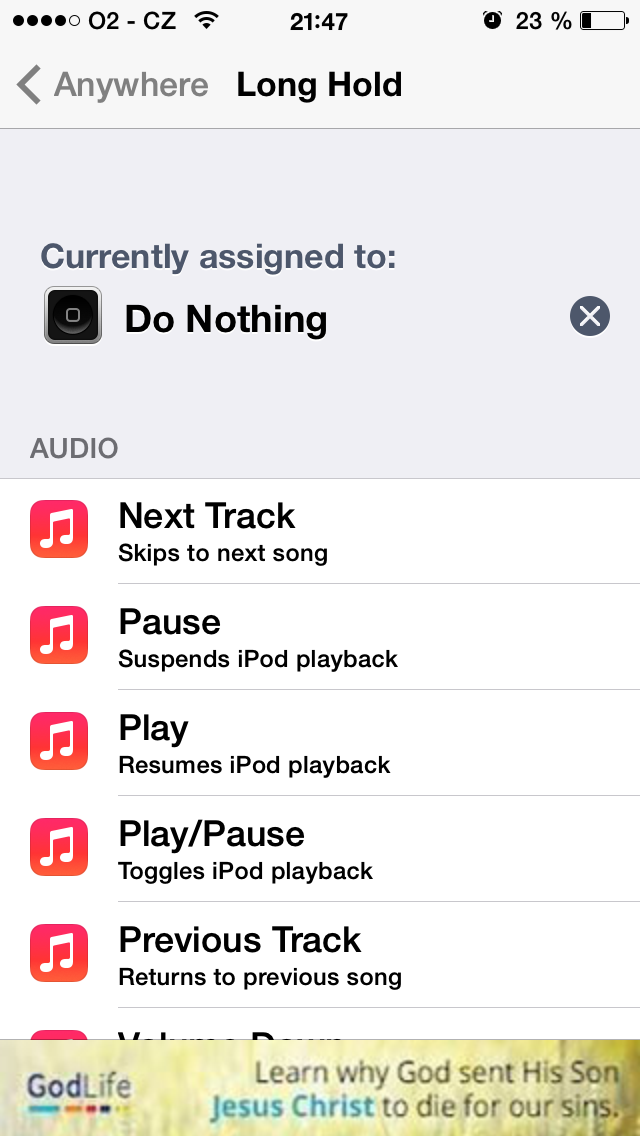Choose Play to resume iPod playback
The width and height of the screenshot is (640, 1136).
pyautogui.click(x=320, y=743)
